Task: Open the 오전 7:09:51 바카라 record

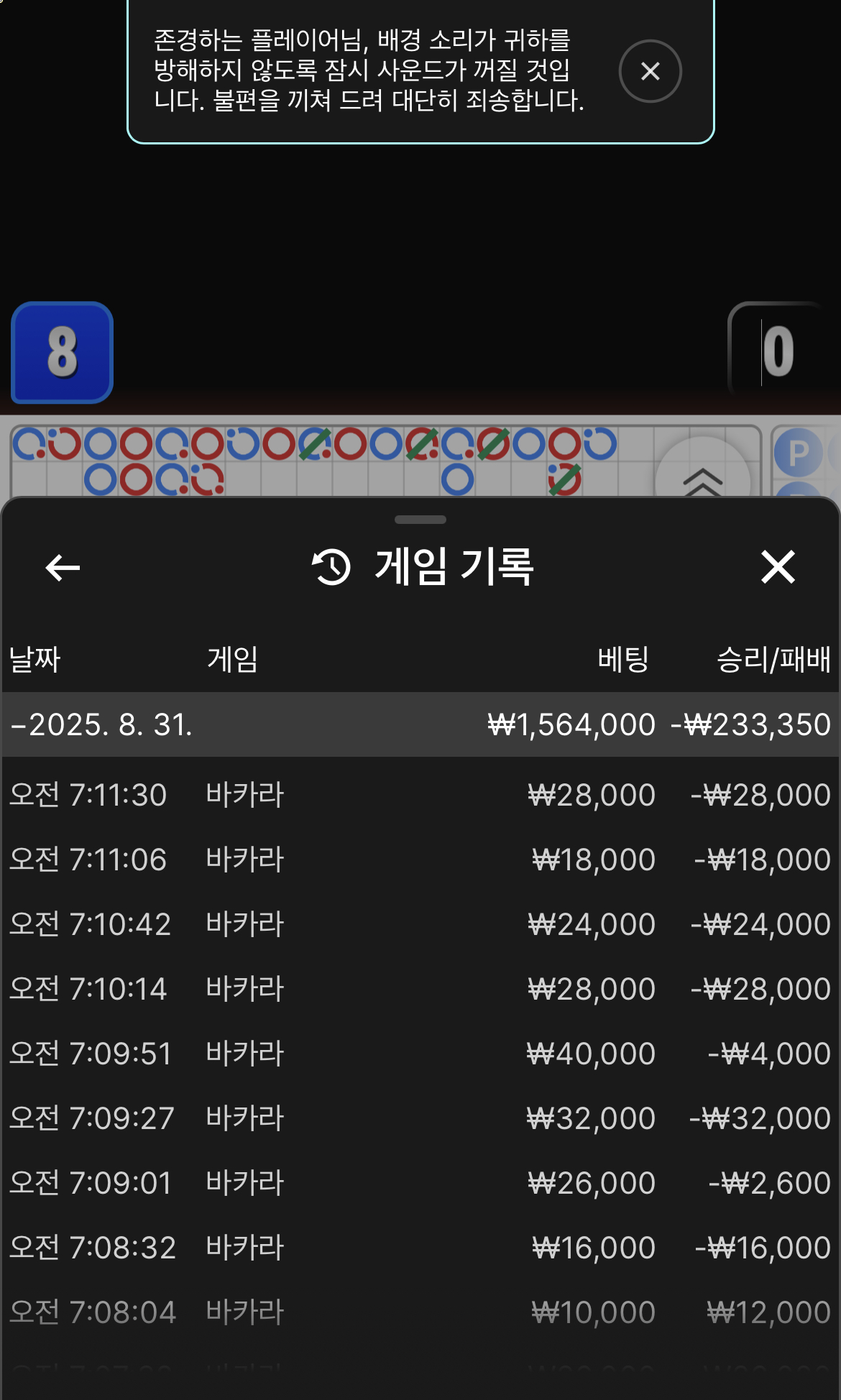Action: (x=420, y=1054)
